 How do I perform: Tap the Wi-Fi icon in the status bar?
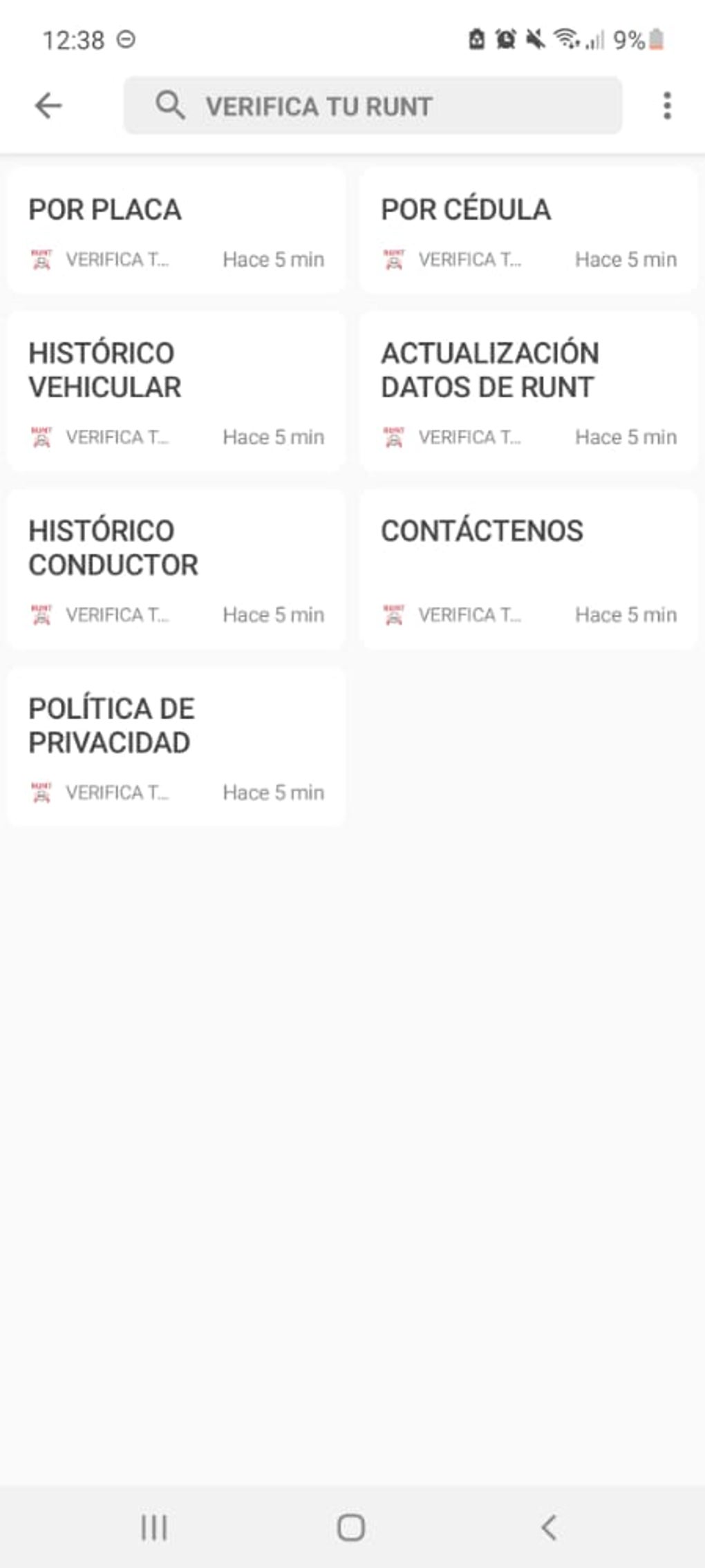coord(567,41)
